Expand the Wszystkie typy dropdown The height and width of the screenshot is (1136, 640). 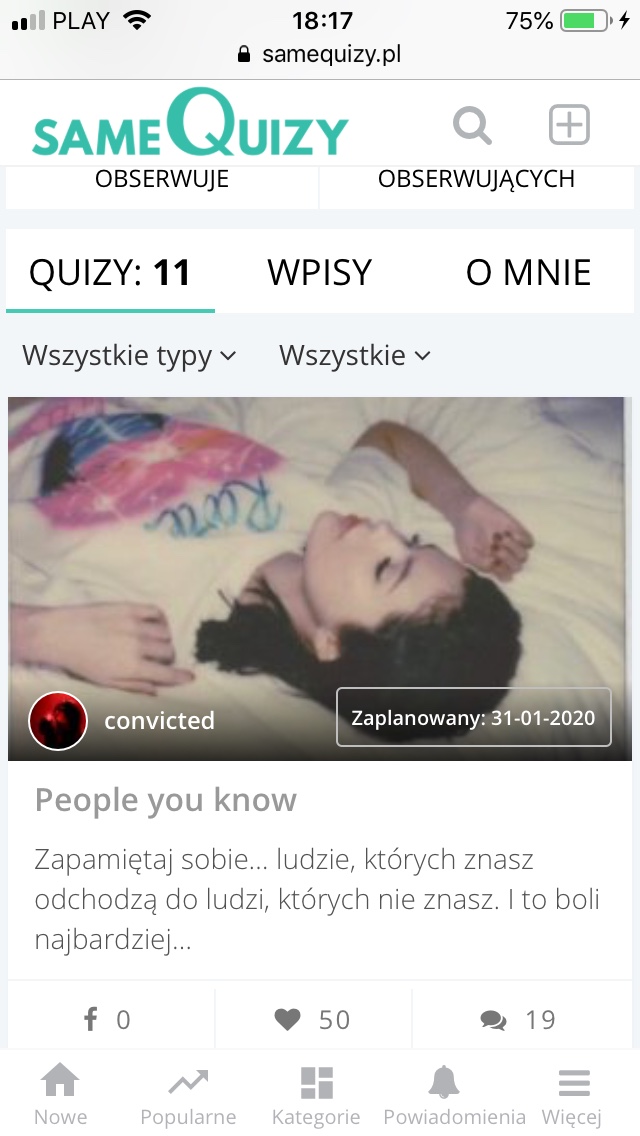coord(129,355)
